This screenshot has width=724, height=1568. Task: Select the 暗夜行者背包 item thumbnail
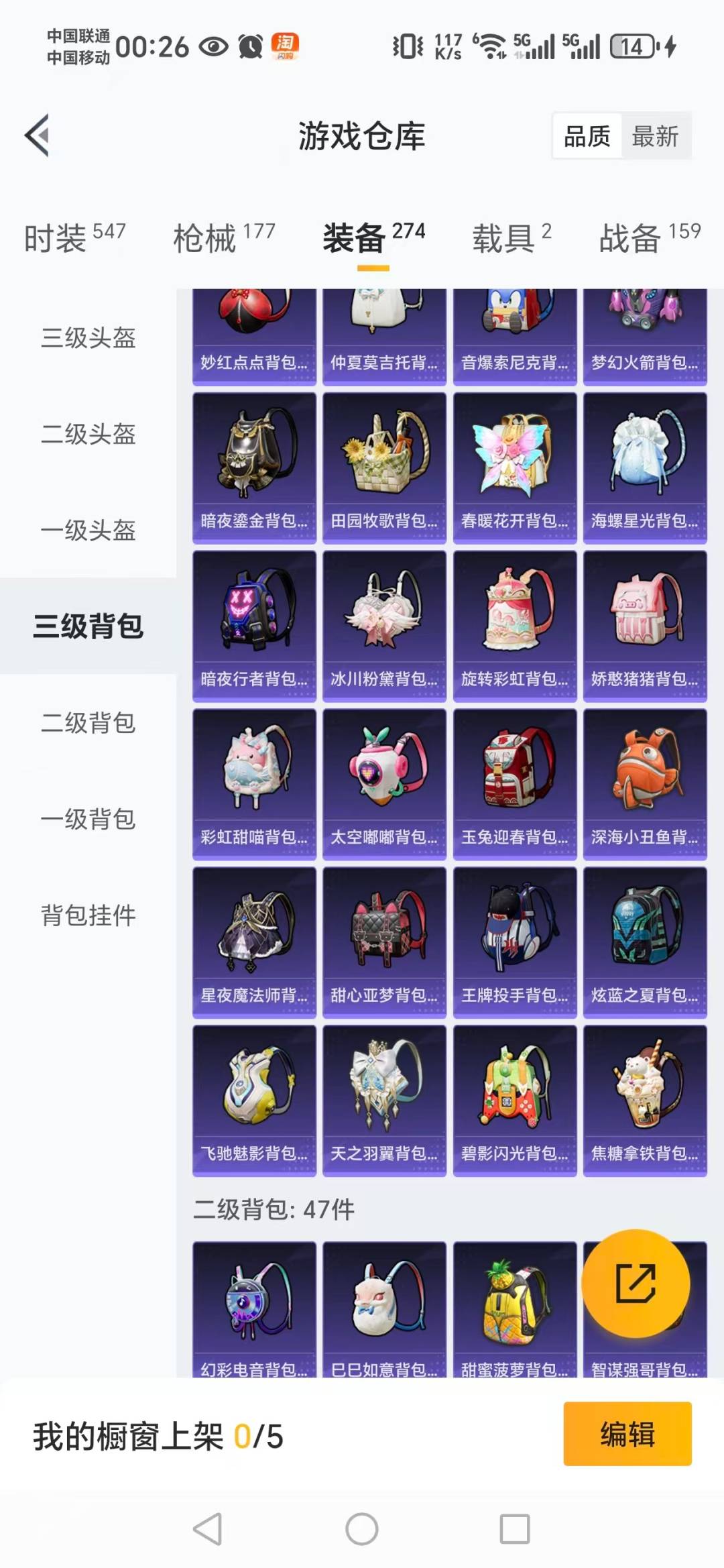click(253, 625)
